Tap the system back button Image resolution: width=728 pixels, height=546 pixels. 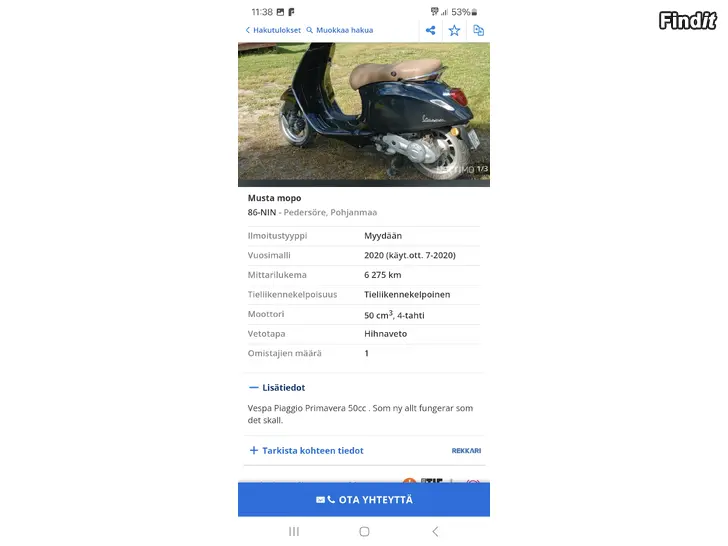[434, 531]
